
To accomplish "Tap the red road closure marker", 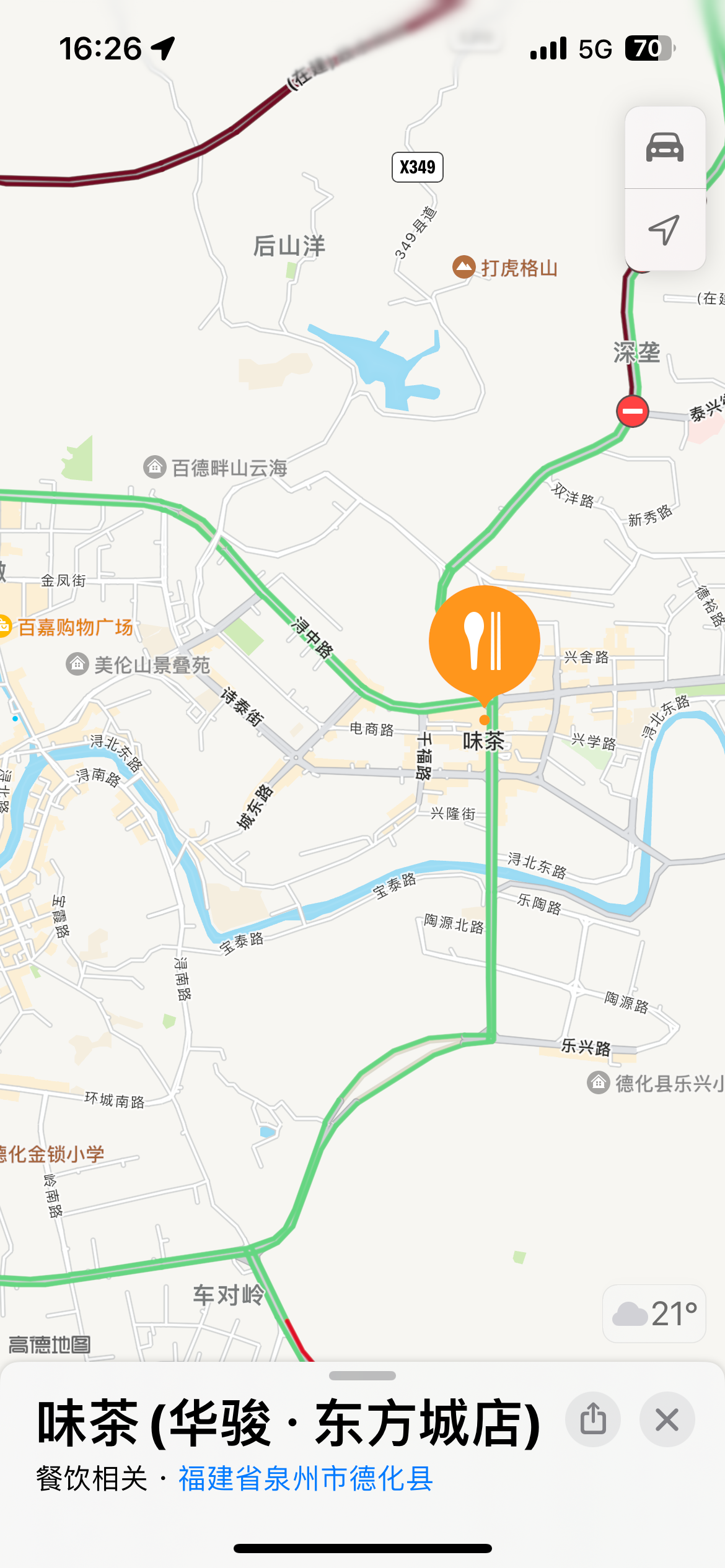I will (x=632, y=411).
